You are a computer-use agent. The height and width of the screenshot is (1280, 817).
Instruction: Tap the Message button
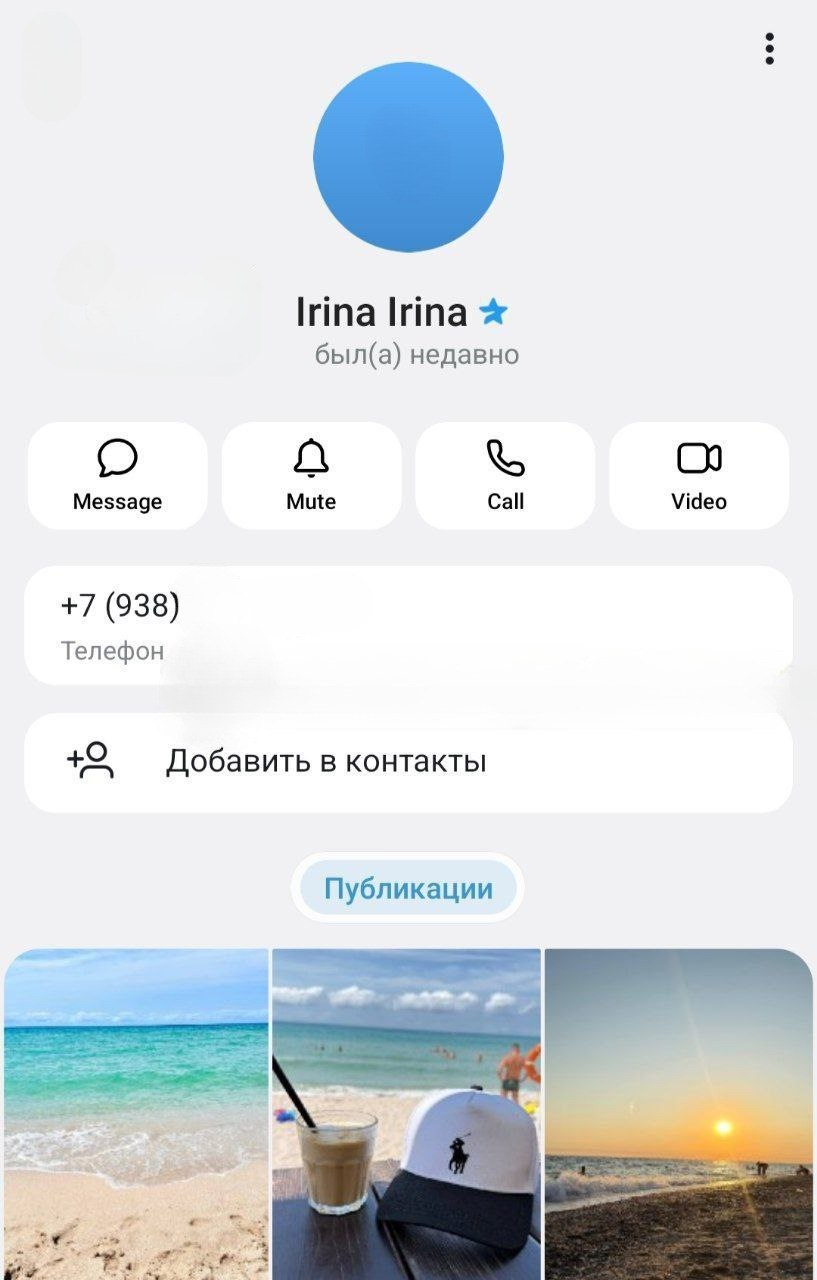click(117, 475)
